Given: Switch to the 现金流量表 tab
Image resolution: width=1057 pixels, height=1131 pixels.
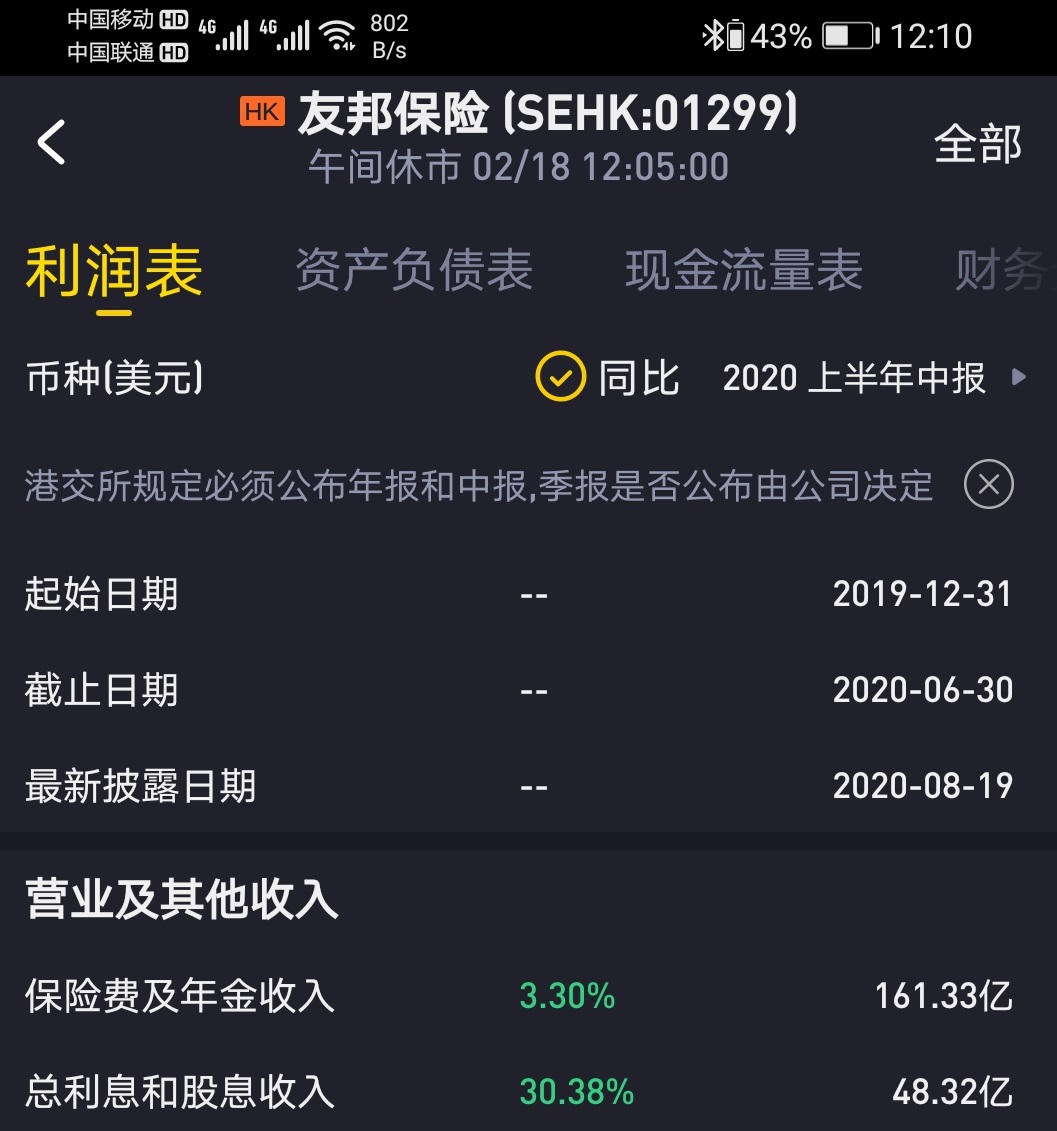Looking at the screenshot, I should tap(743, 271).
